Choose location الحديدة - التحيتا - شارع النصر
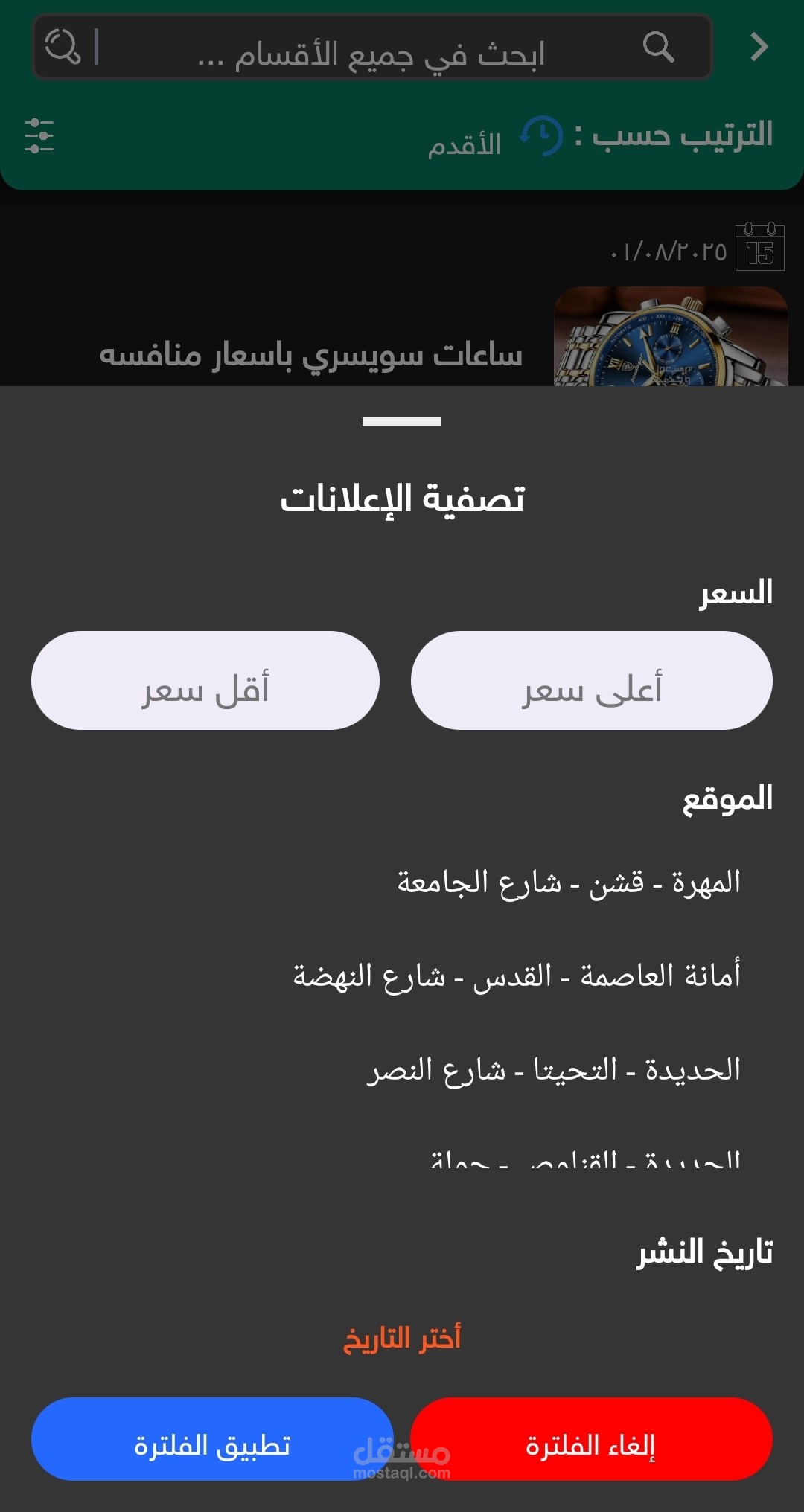This screenshot has height=1512, width=804. 554,1070
